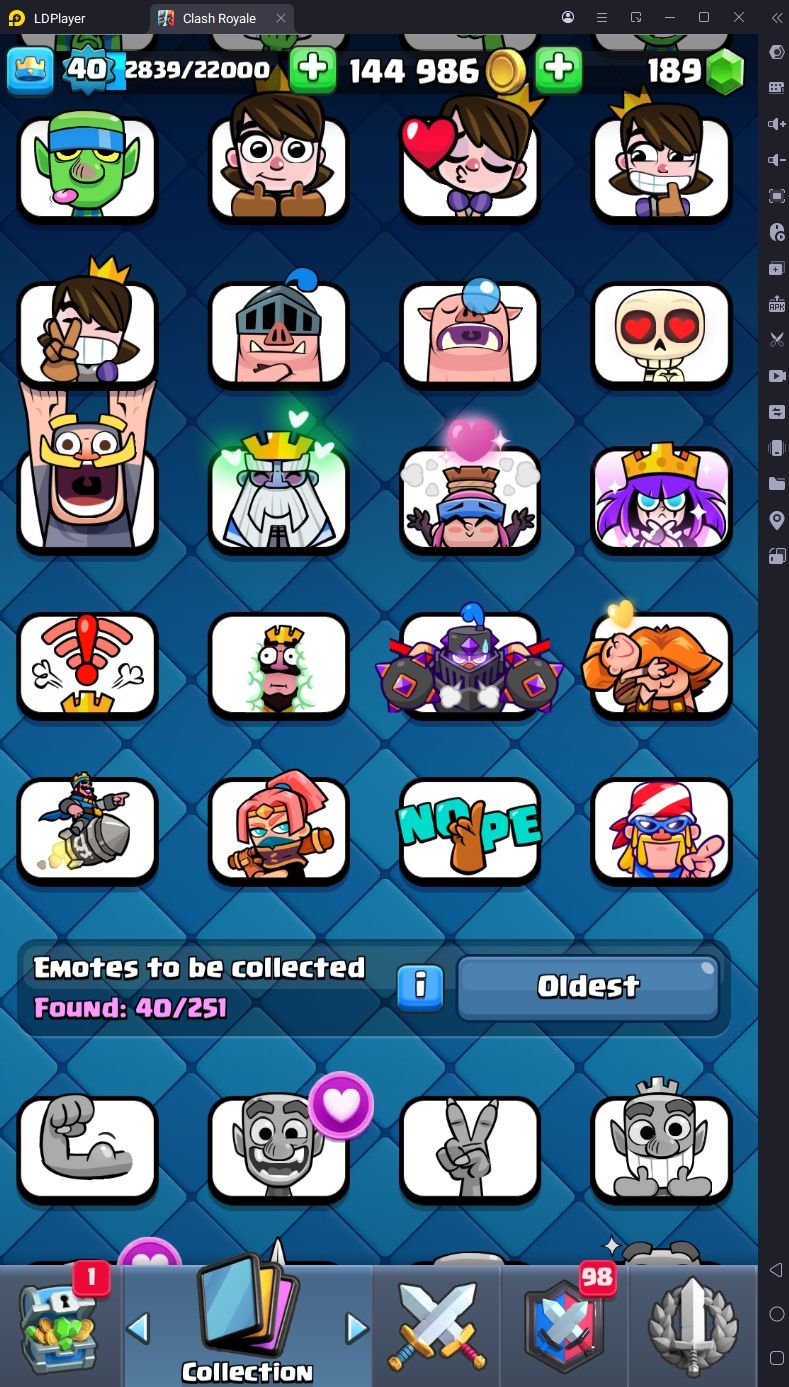Open the Clan tab showing 98 badge
This screenshot has width=789, height=1387.
[x=564, y=1325]
